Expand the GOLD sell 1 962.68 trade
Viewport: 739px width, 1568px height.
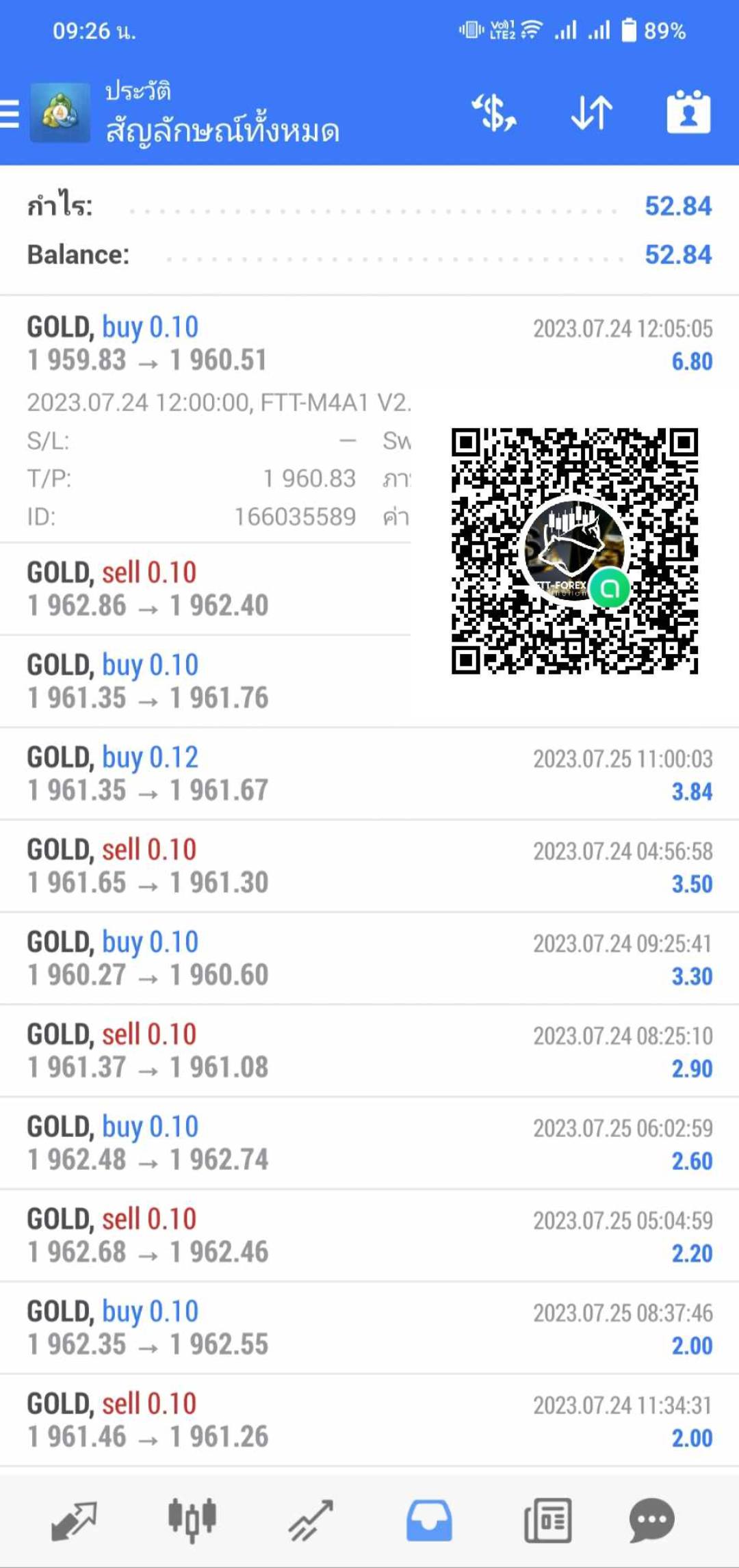tap(369, 1236)
